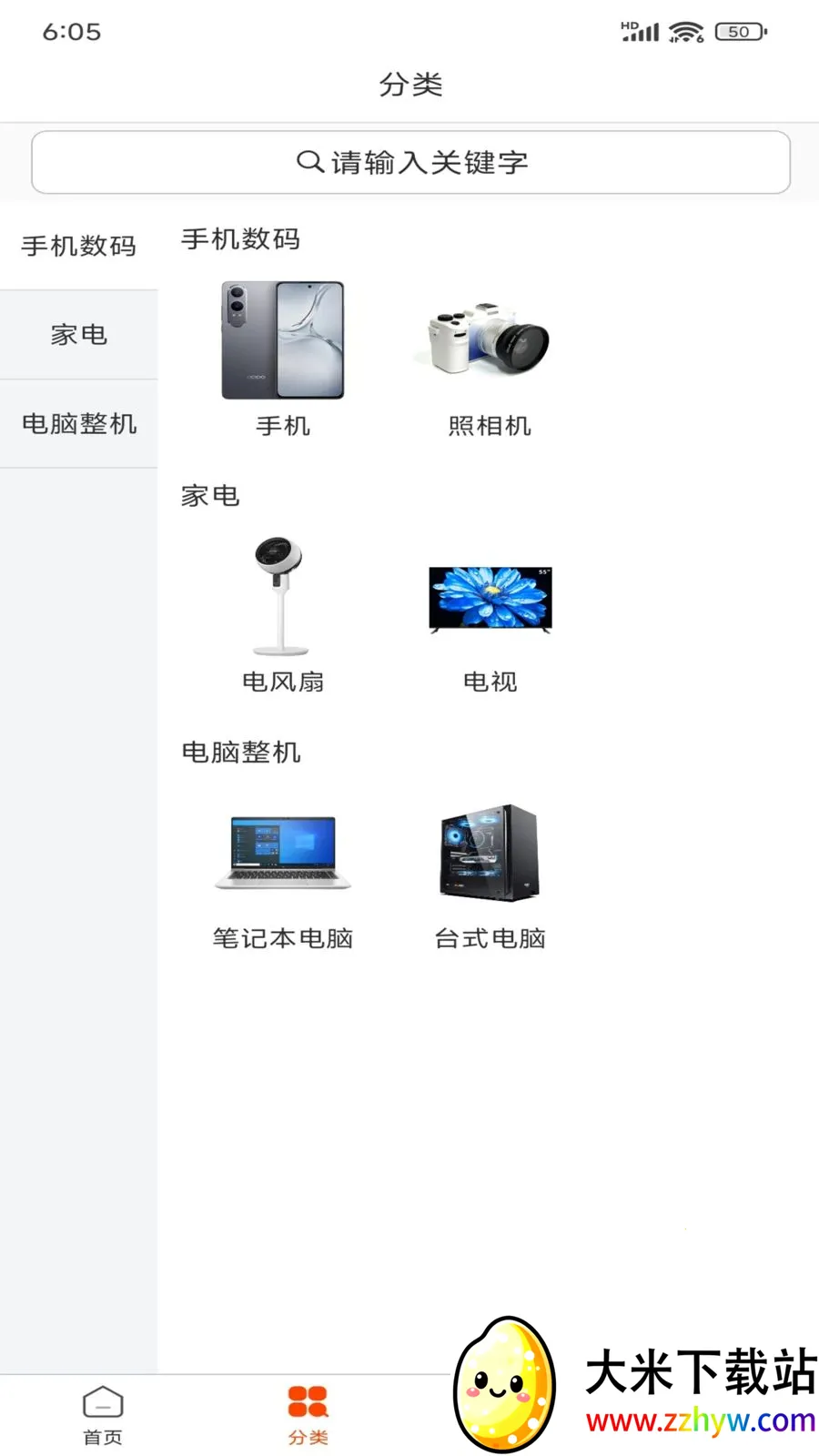Open the phone product thumbnail image
The image size is (819, 1456).
[282, 339]
